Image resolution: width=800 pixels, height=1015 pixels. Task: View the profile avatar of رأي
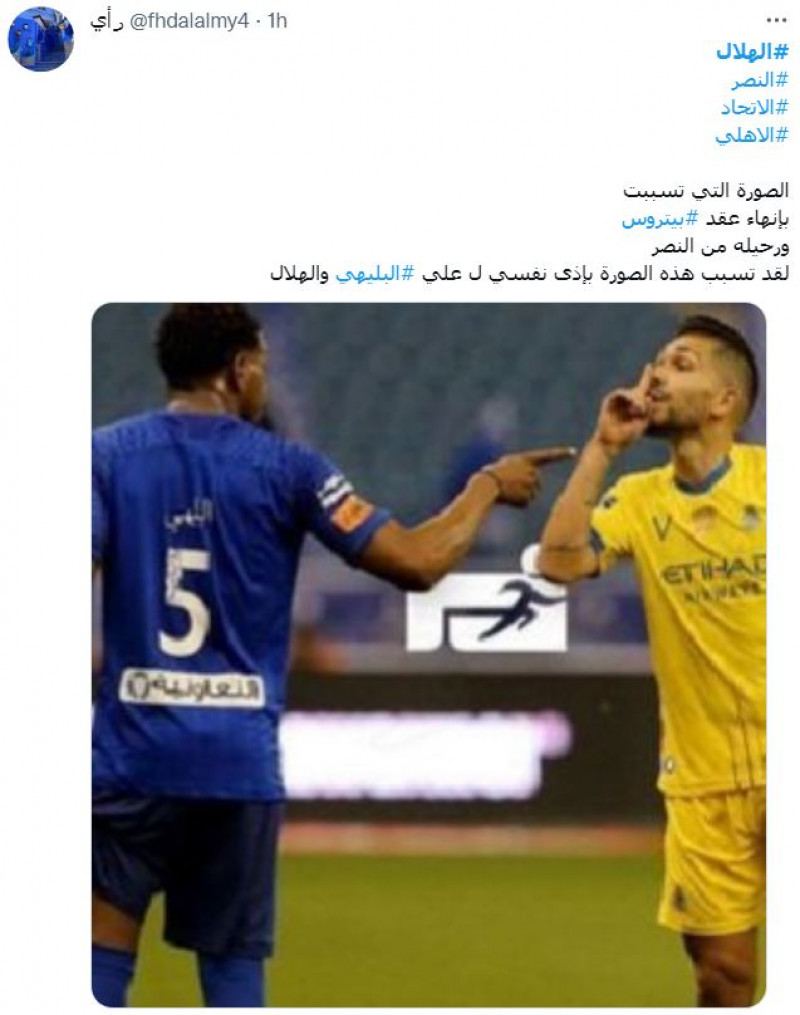coord(40,28)
